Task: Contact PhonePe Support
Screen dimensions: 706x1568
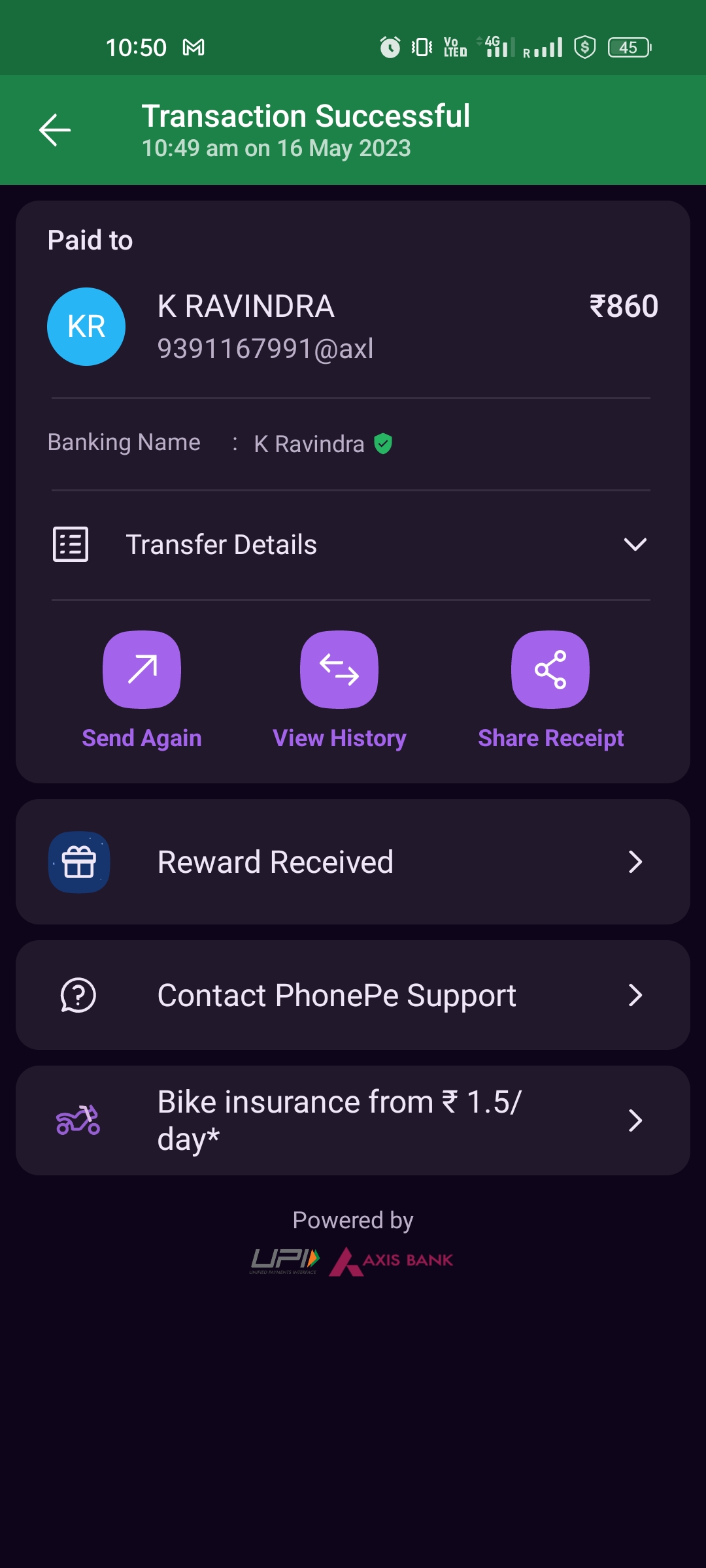Action: pos(353,995)
